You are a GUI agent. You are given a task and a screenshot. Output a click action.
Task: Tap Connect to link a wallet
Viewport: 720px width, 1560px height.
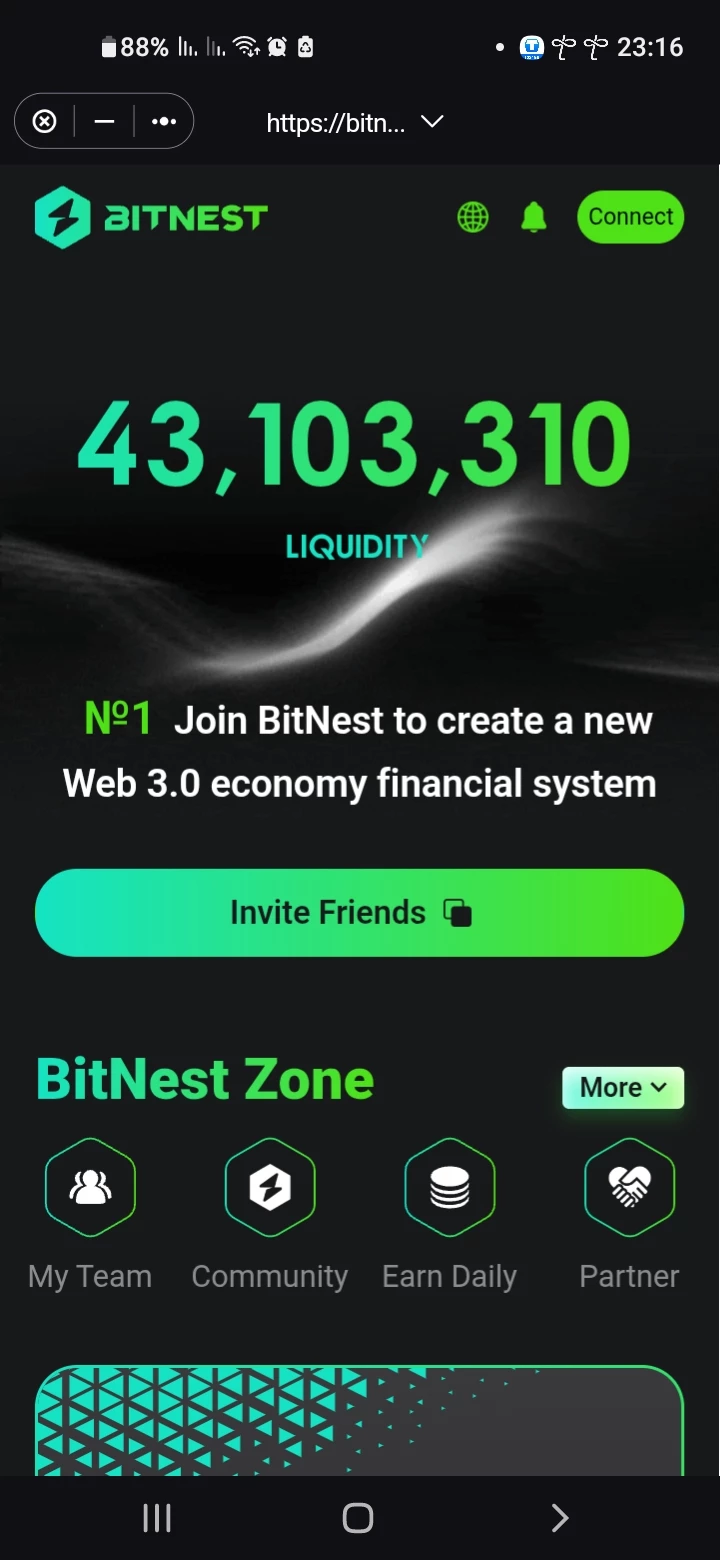pos(631,217)
